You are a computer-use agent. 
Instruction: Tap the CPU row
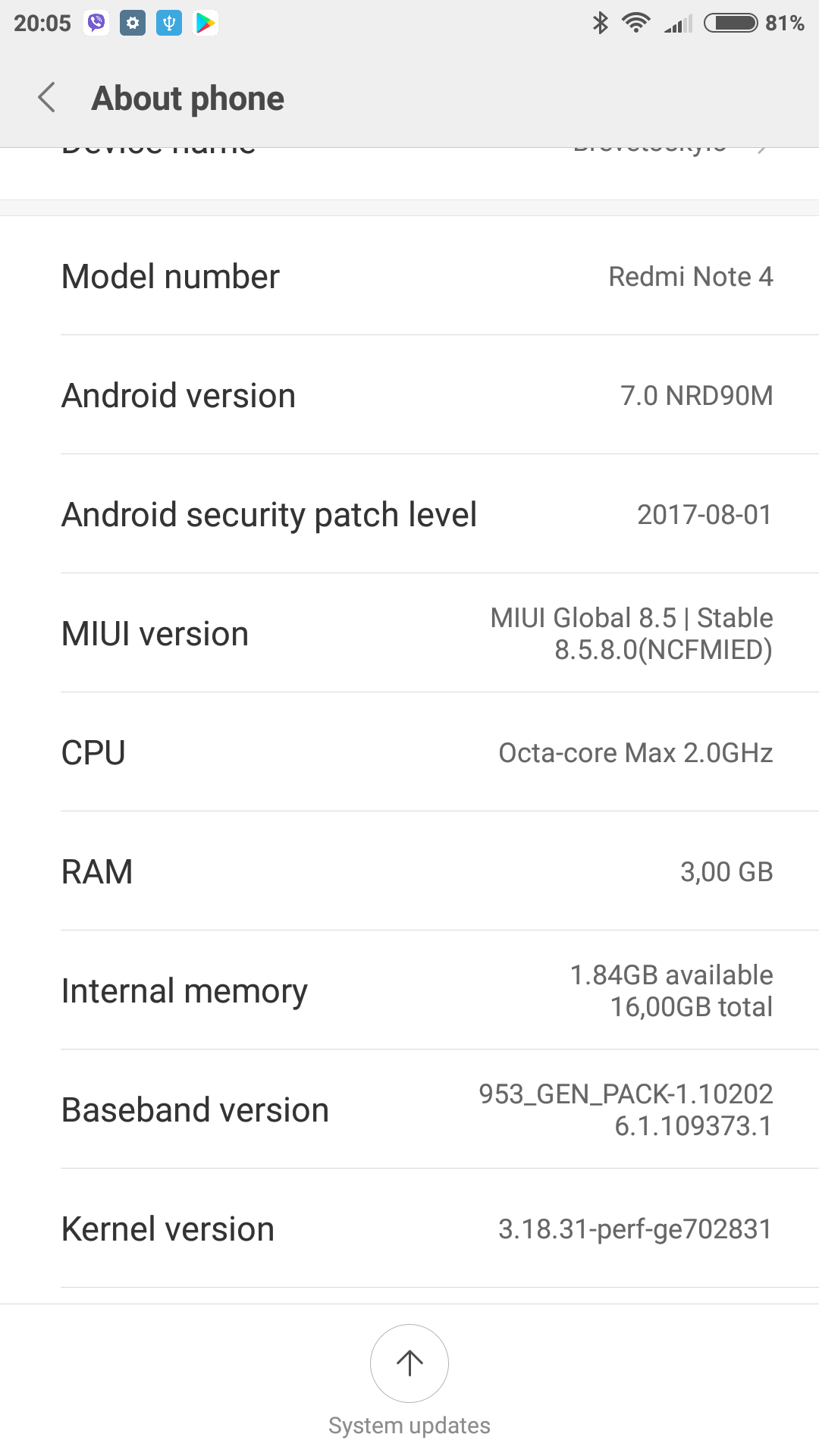click(409, 752)
